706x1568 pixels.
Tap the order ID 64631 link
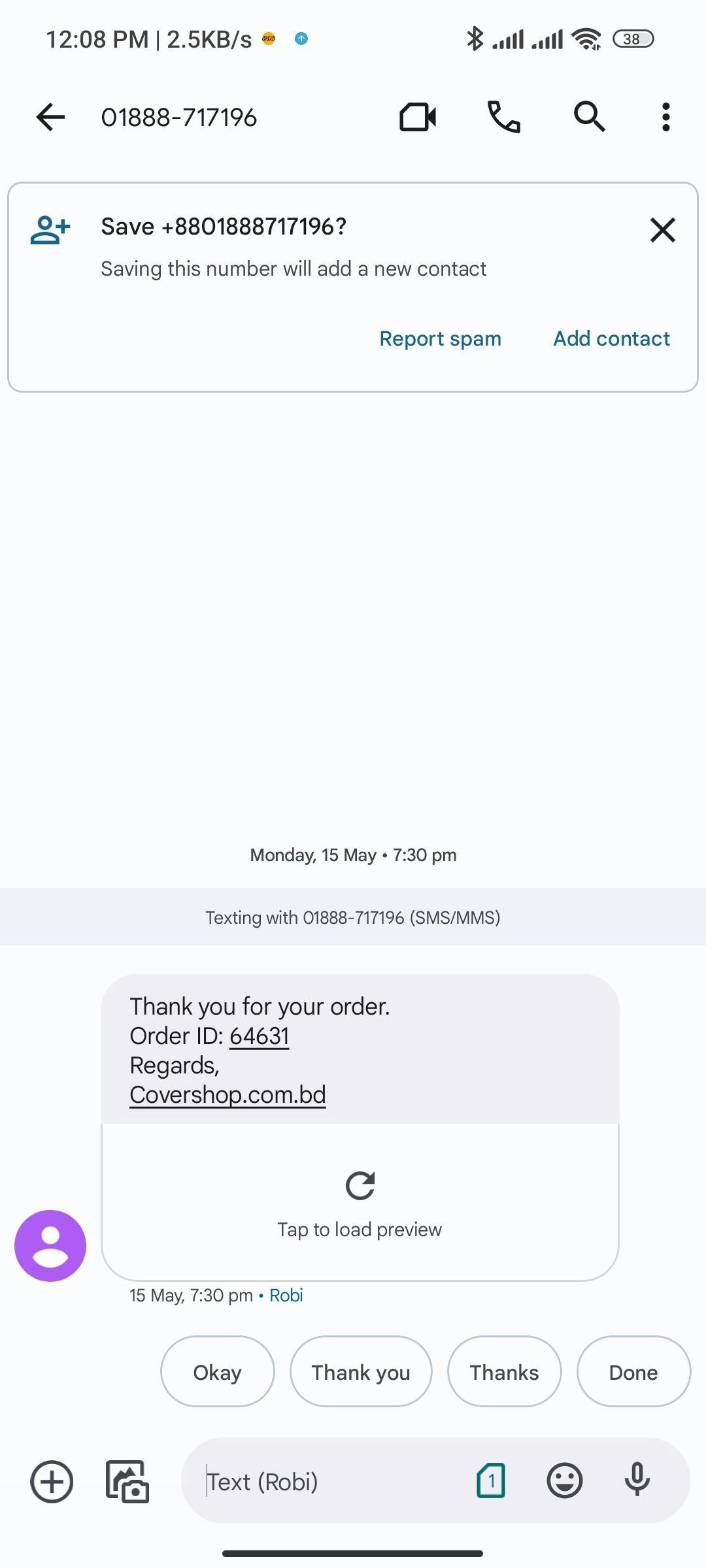tap(259, 1036)
